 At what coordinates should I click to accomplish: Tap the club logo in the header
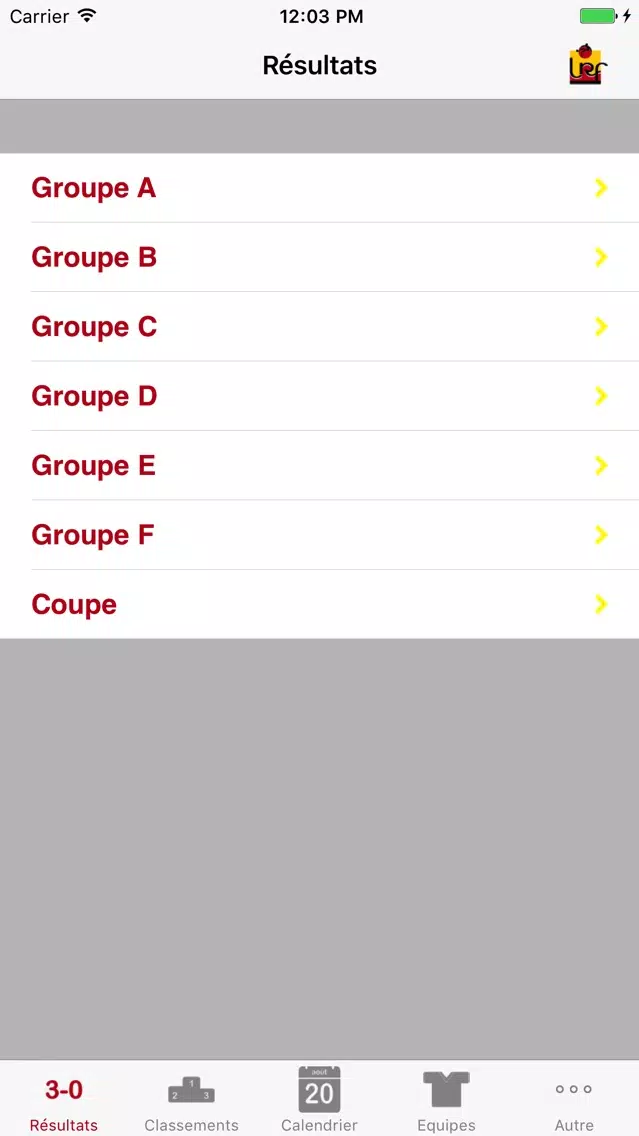tap(588, 66)
